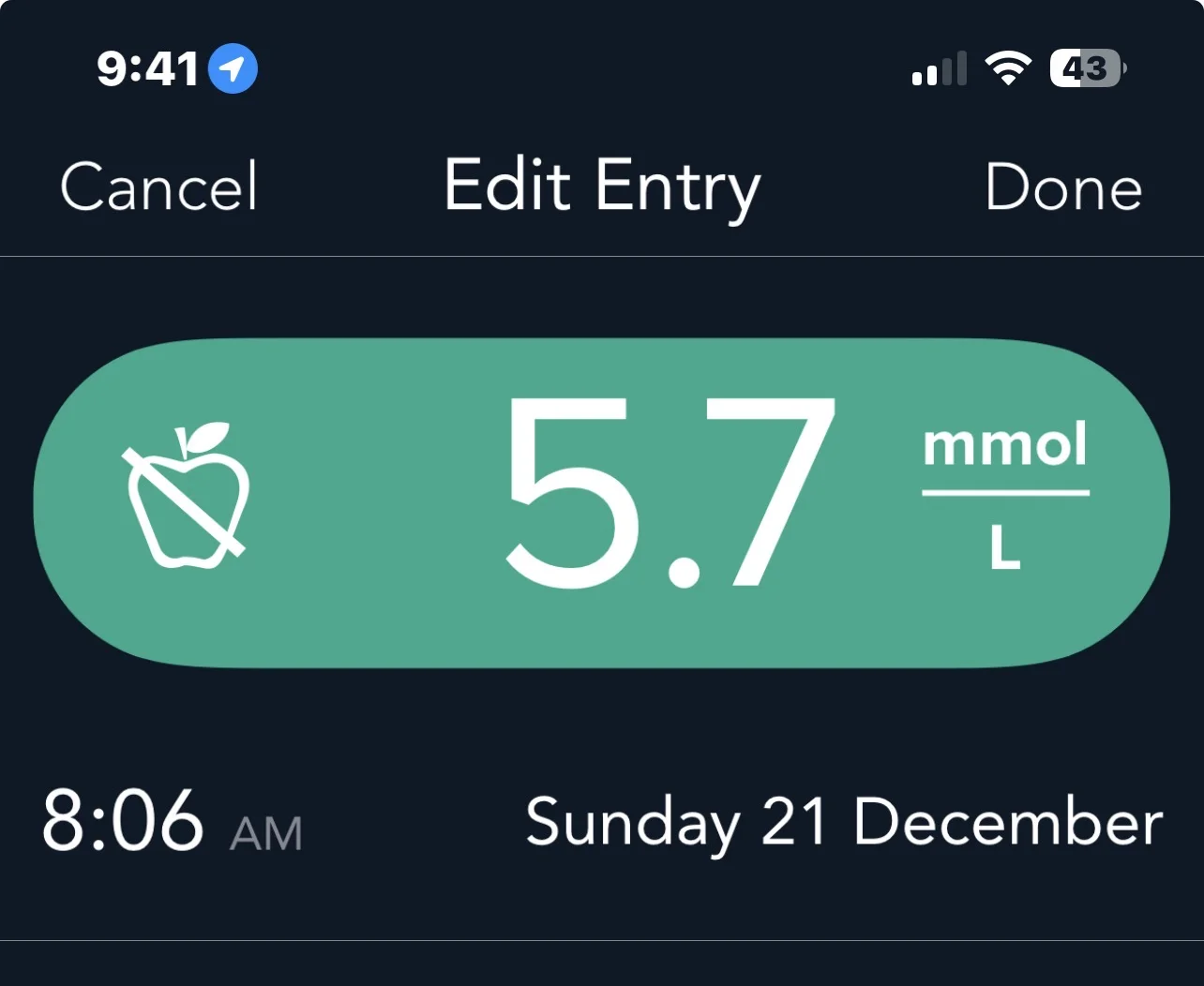The image size is (1204, 986).
Task: Change the 8:06 AM entry time
Action: (x=172, y=823)
